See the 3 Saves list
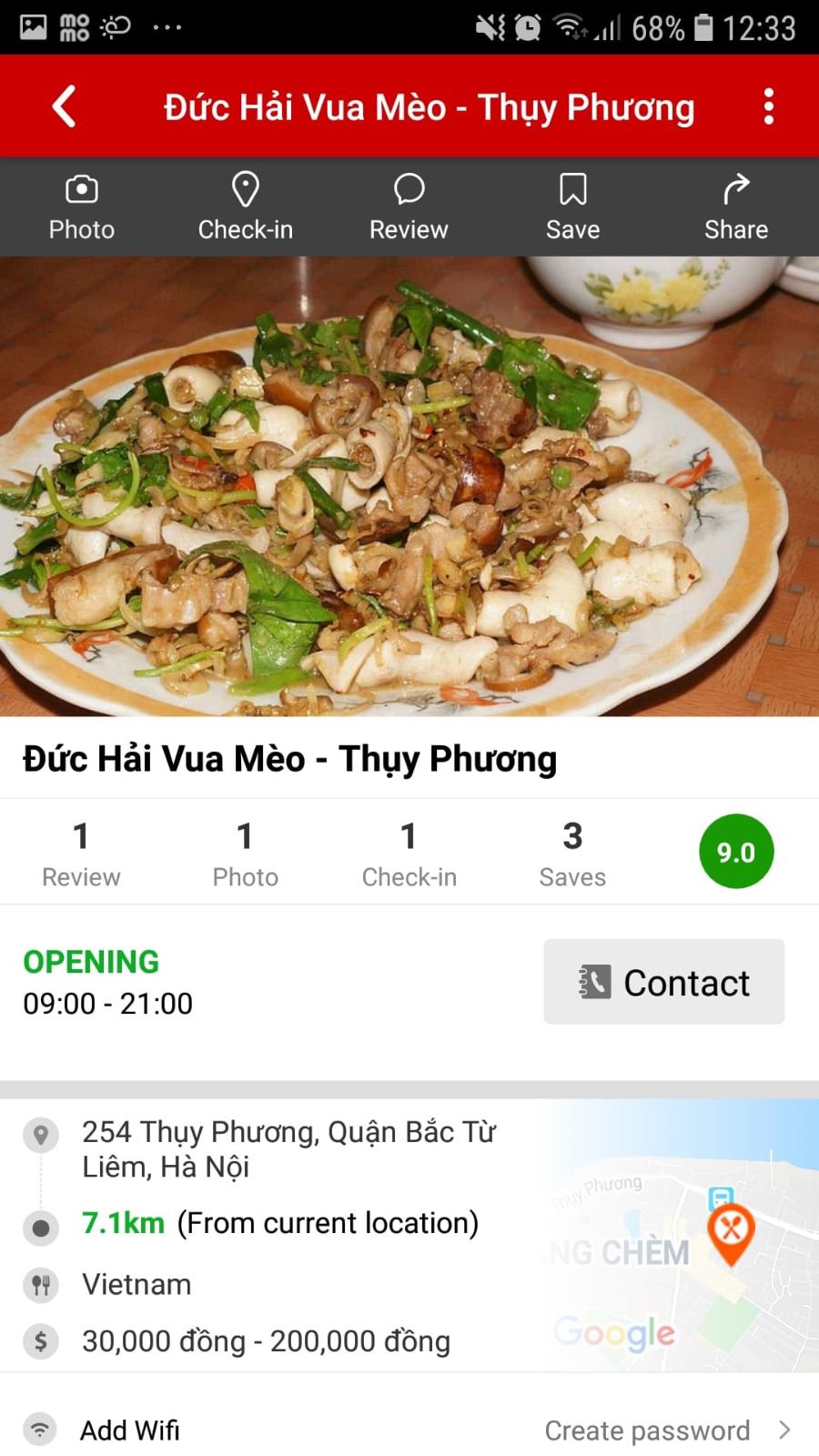The image size is (819, 1456). coord(572,853)
